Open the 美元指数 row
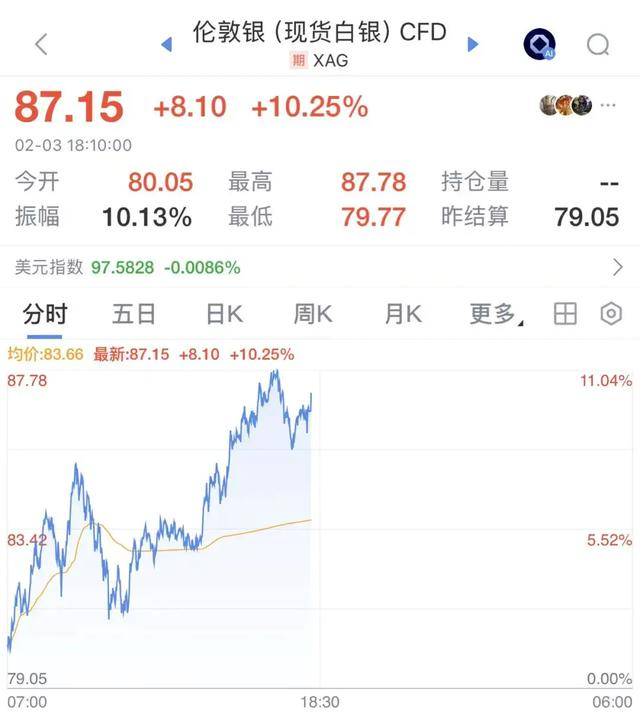640x716 pixels. [320, 267]
